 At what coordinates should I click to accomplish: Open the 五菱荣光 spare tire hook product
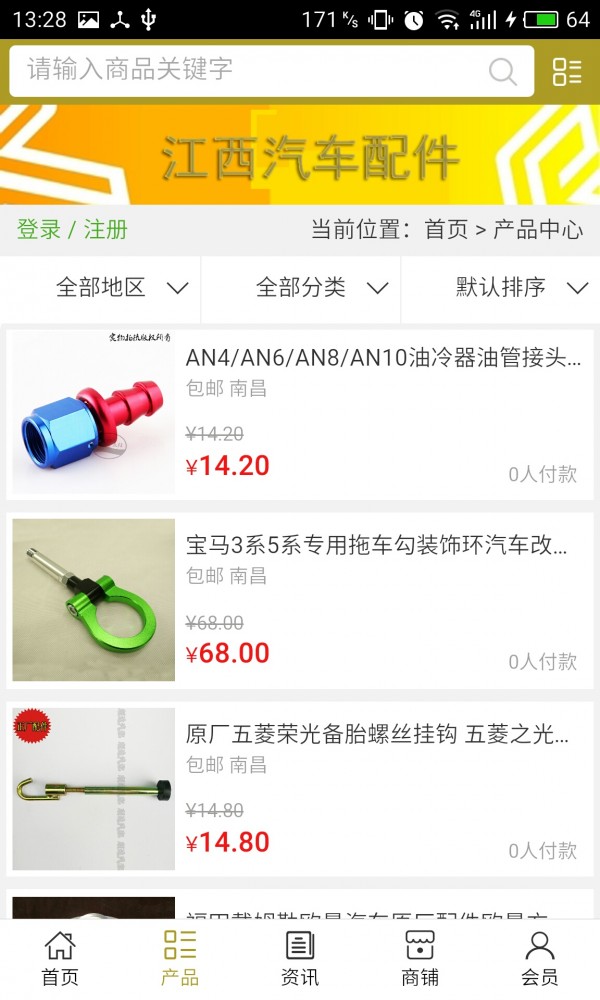(x=376, y=736)
